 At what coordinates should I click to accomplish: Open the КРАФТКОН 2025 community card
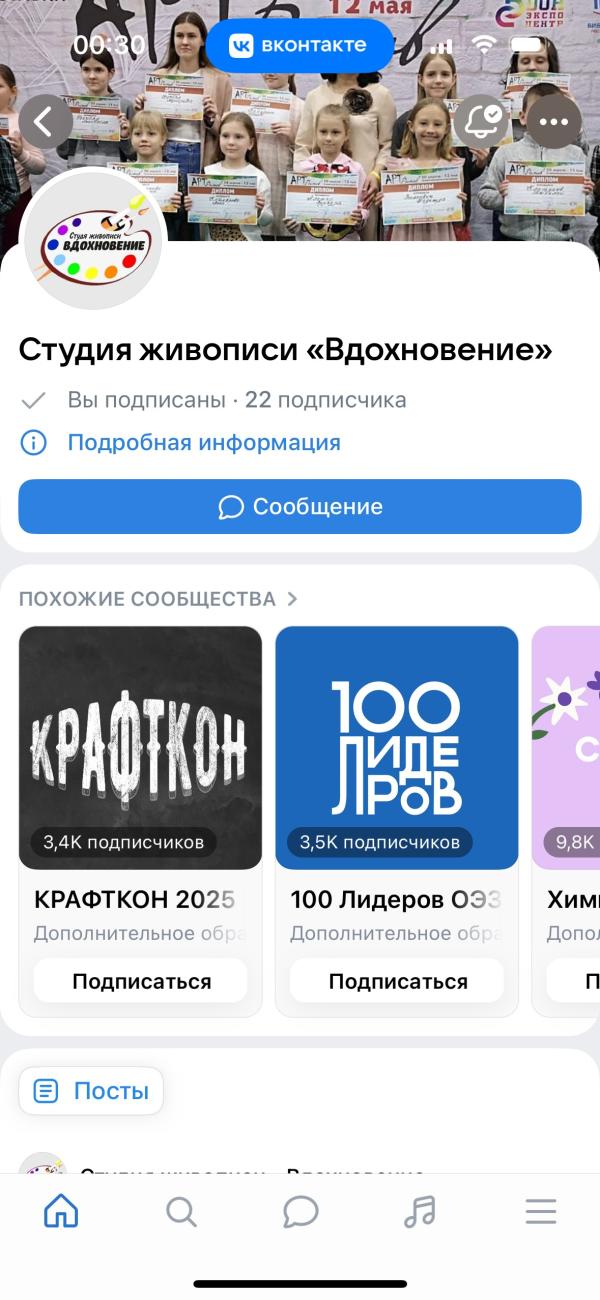[x=140, y=748]
